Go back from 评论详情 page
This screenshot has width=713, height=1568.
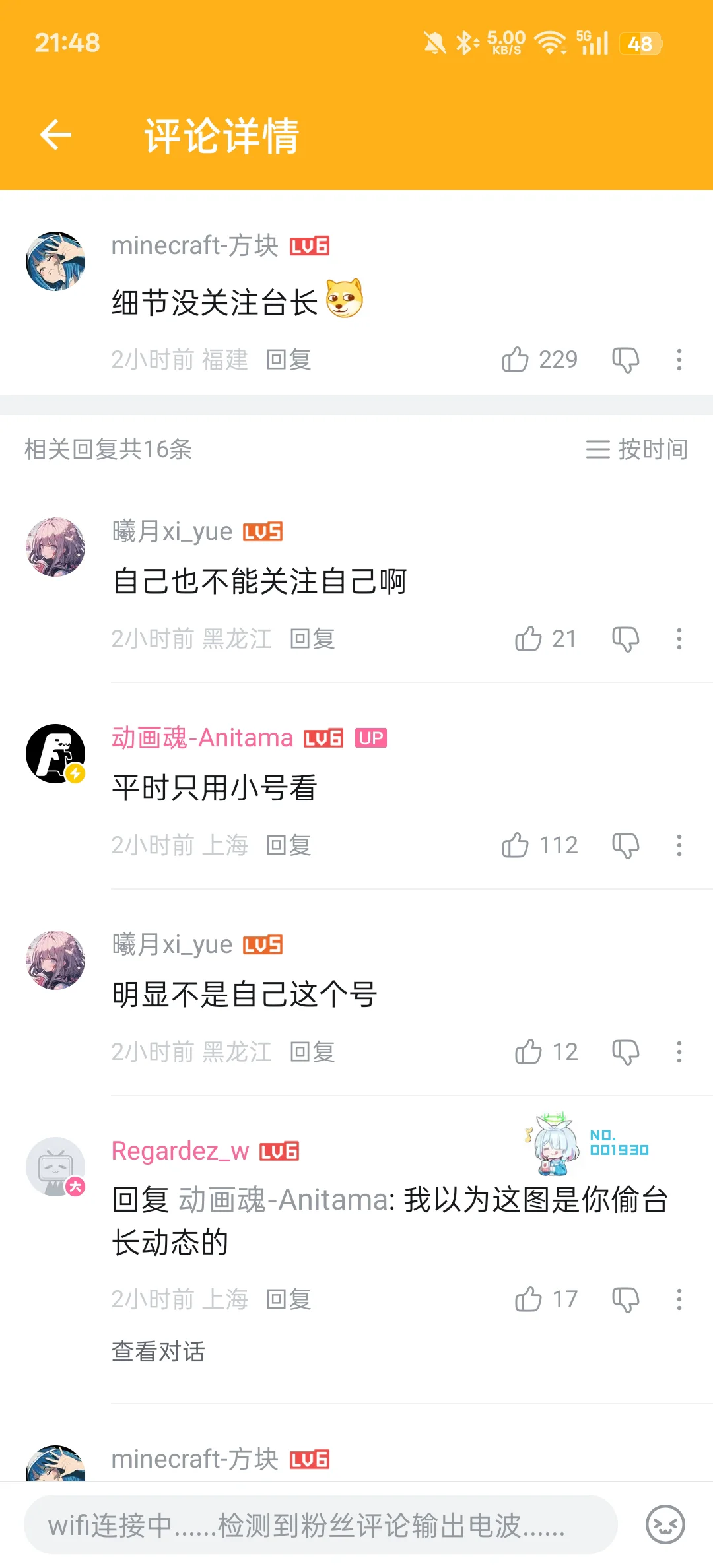coord(55,135)
